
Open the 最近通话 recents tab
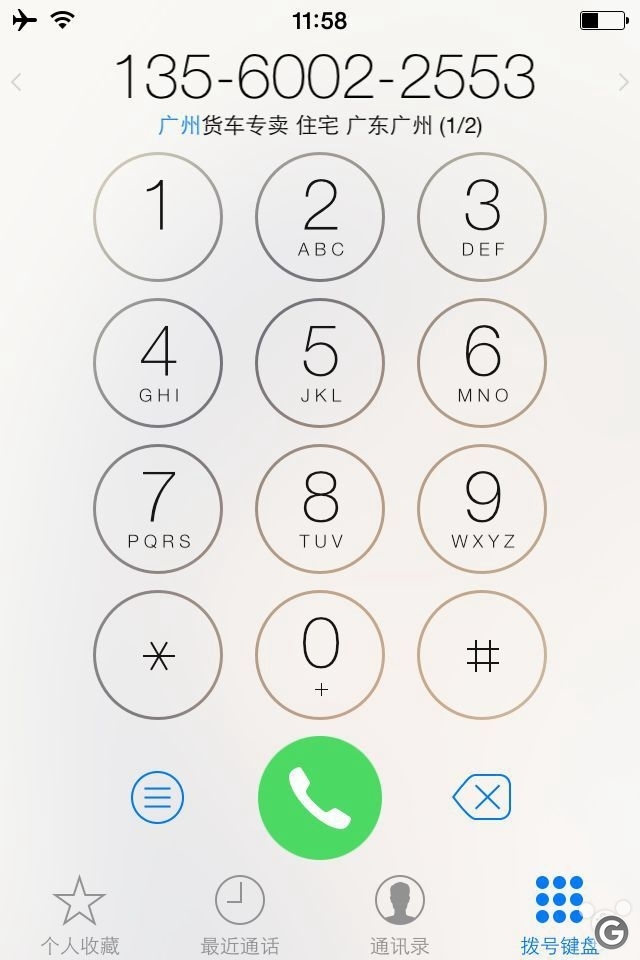(240, 912)
